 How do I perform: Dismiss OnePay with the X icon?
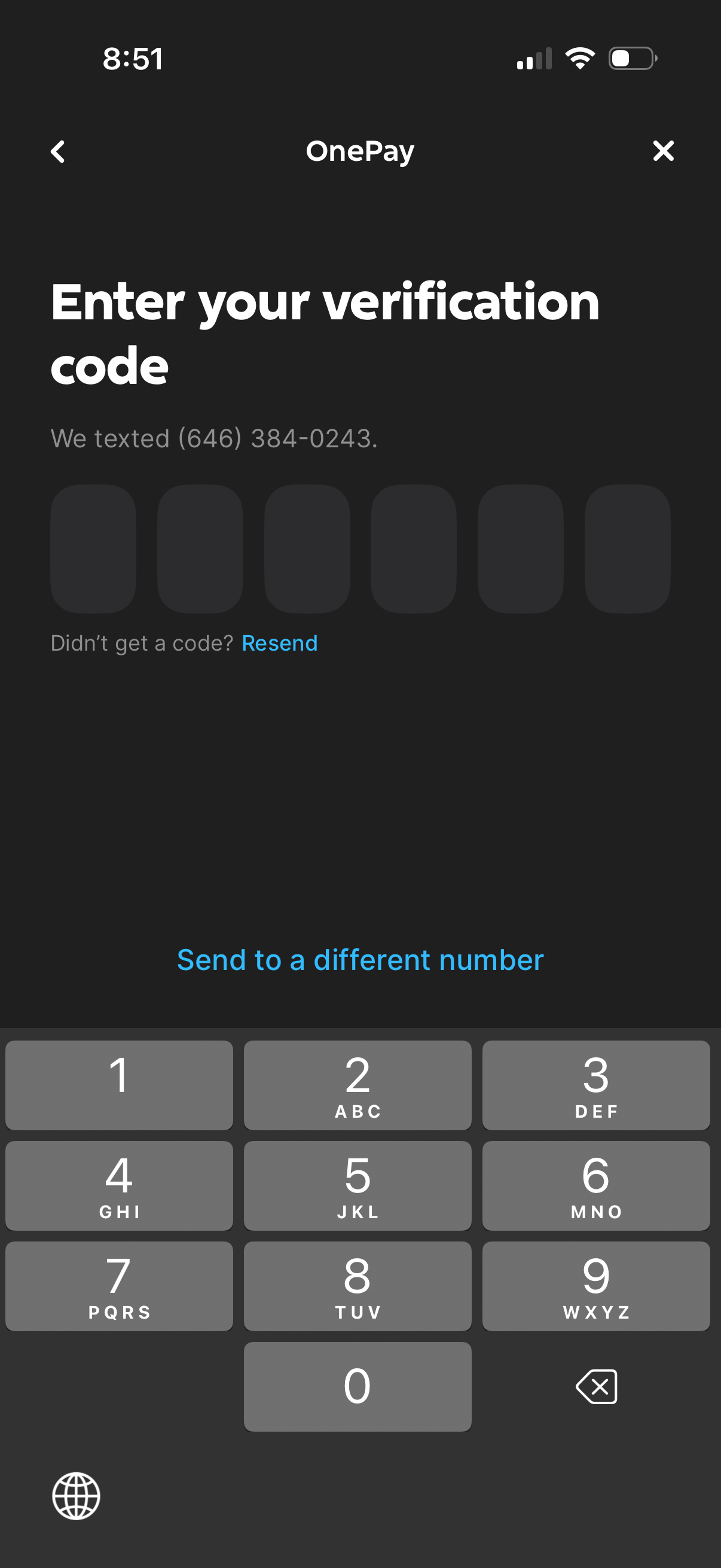click(x=663, y=151)
